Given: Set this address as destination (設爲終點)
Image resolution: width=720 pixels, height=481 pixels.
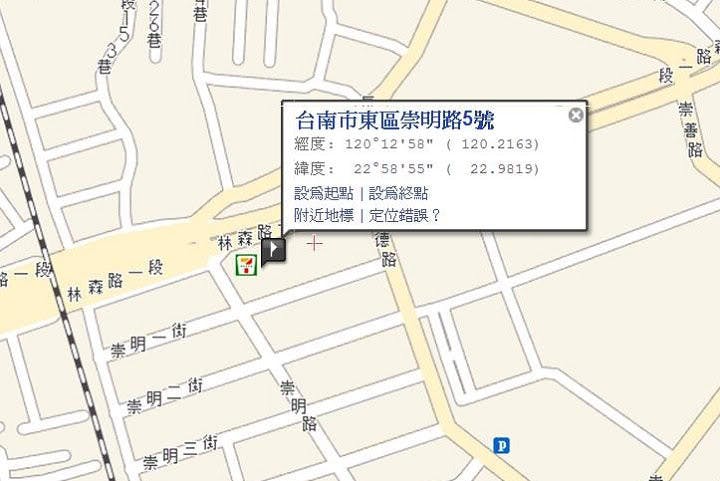Looking at the screenshot, I should [398, 193].
